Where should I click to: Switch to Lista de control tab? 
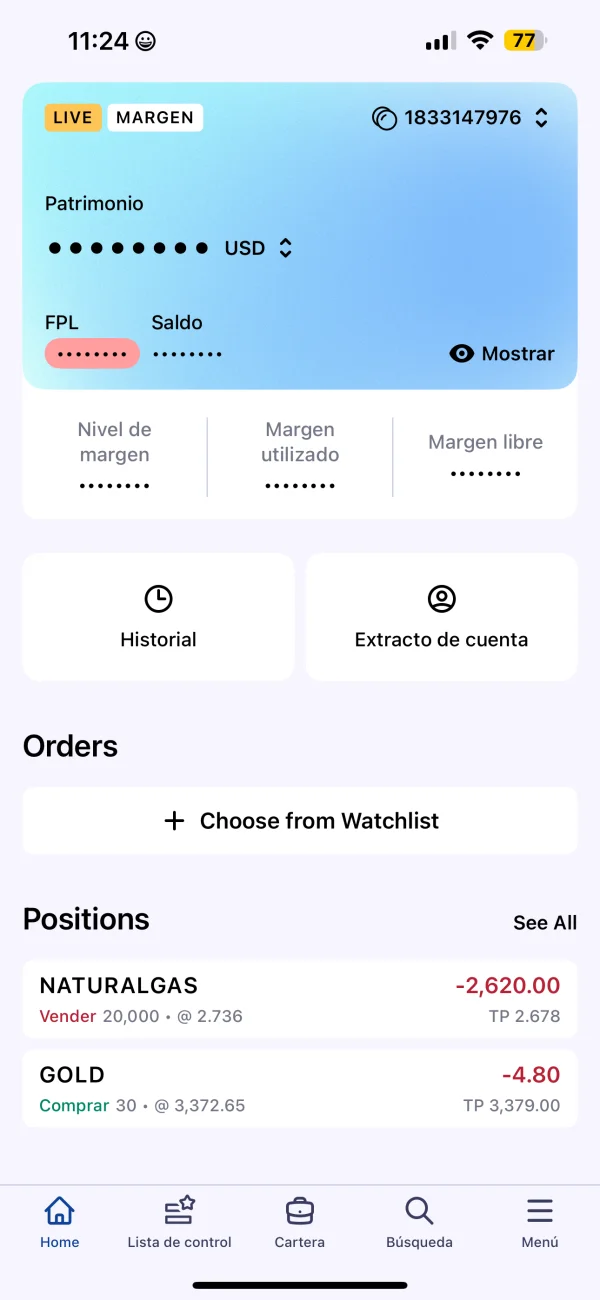[x=179, y=1222]
